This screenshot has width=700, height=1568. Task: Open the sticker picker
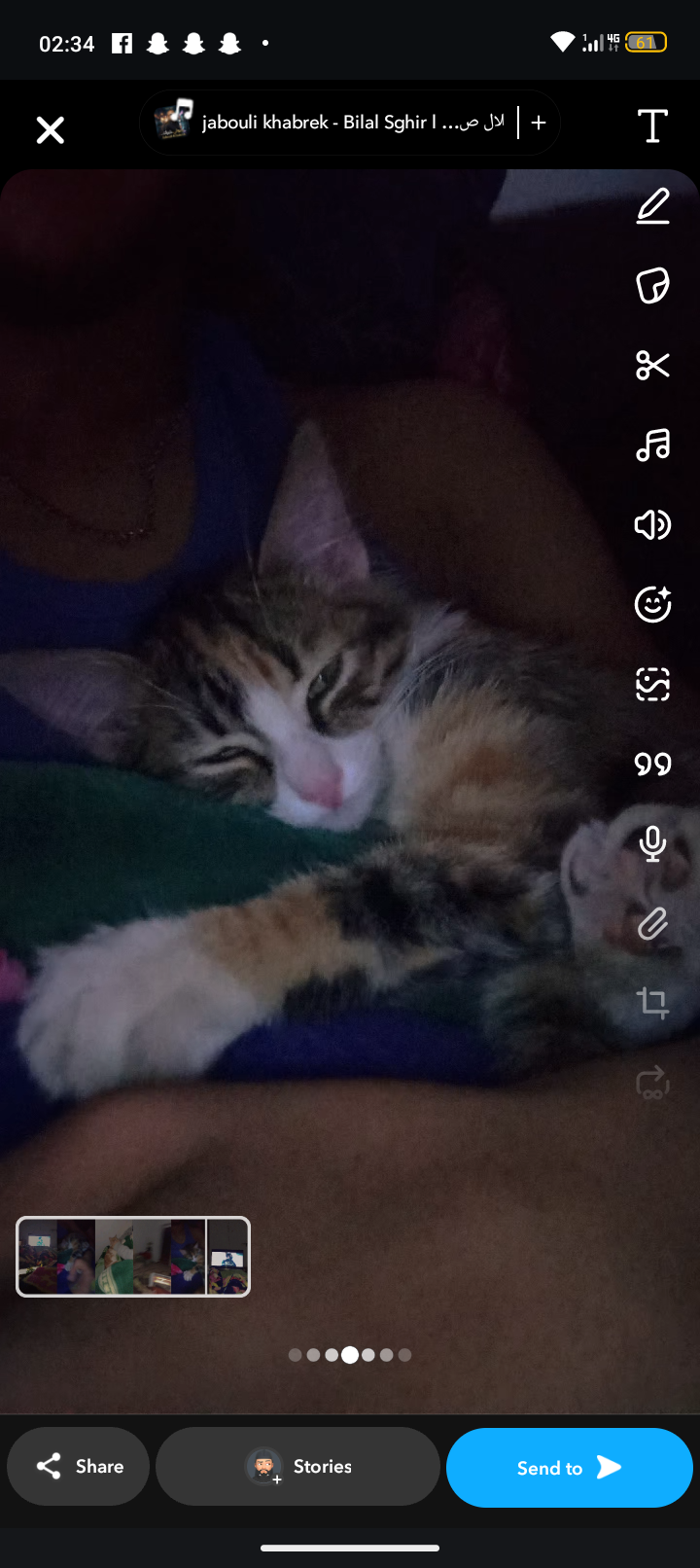652,286
